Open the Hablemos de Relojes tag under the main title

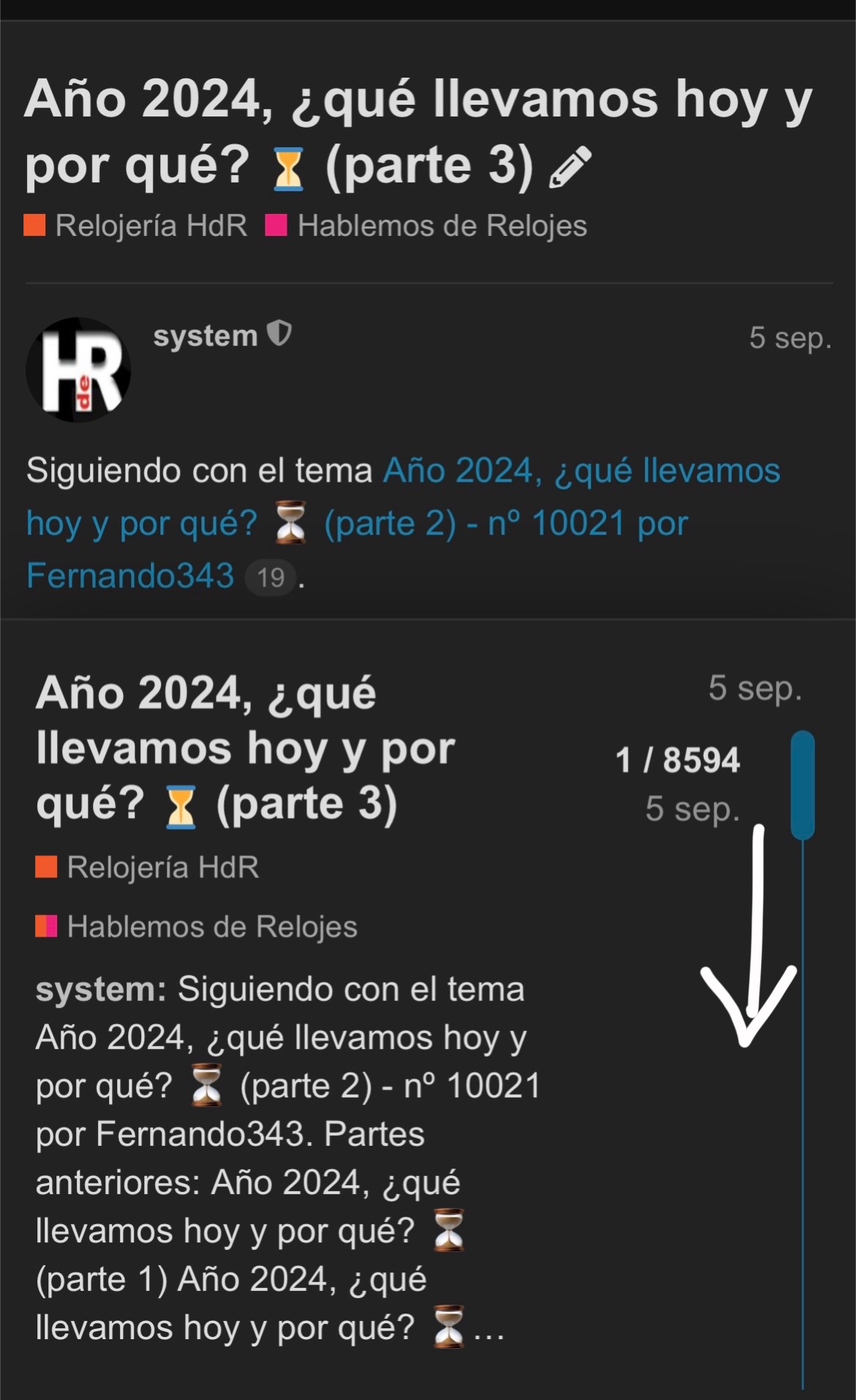[426, 226]
